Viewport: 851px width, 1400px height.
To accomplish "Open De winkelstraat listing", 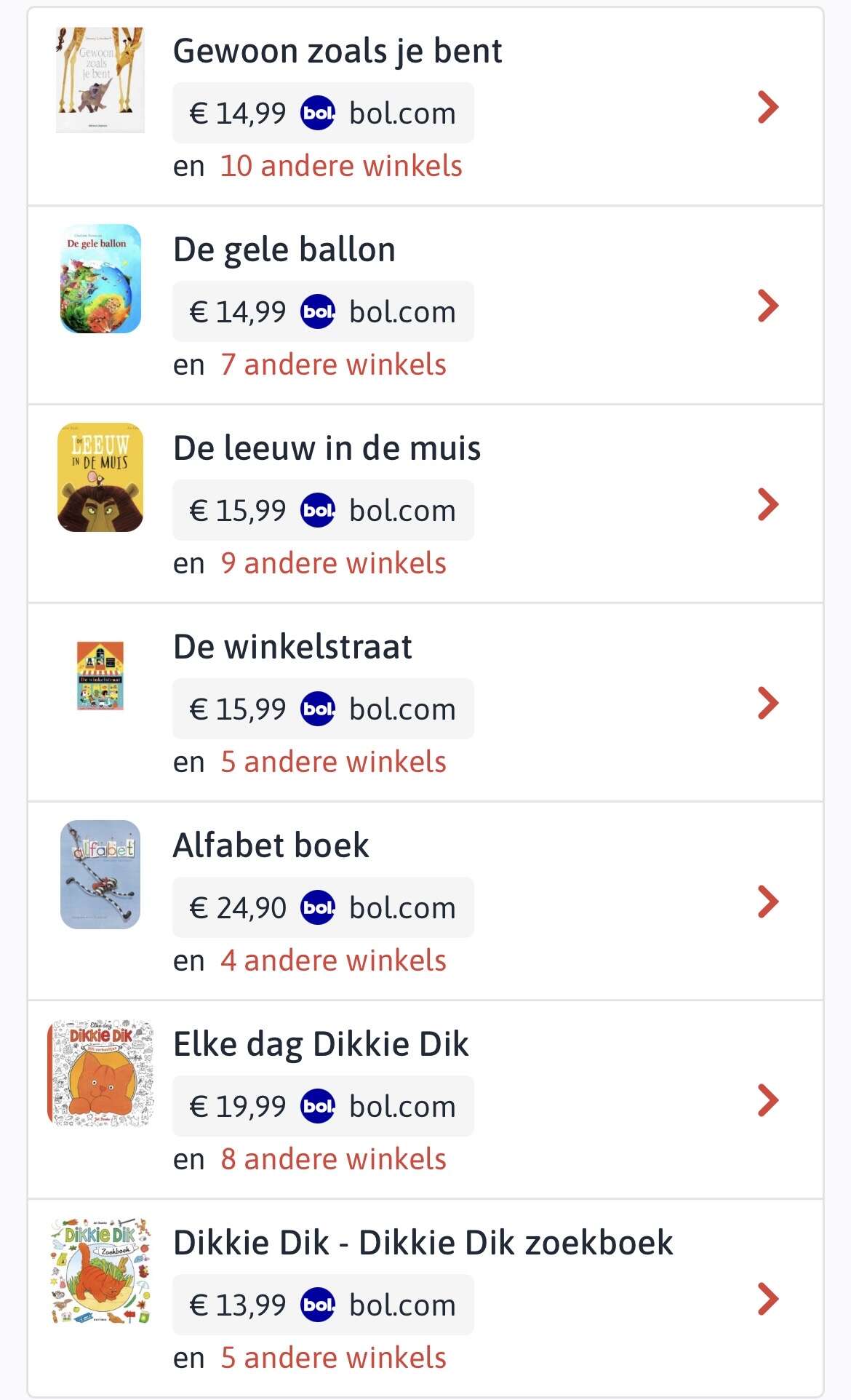I will point(292,647).
